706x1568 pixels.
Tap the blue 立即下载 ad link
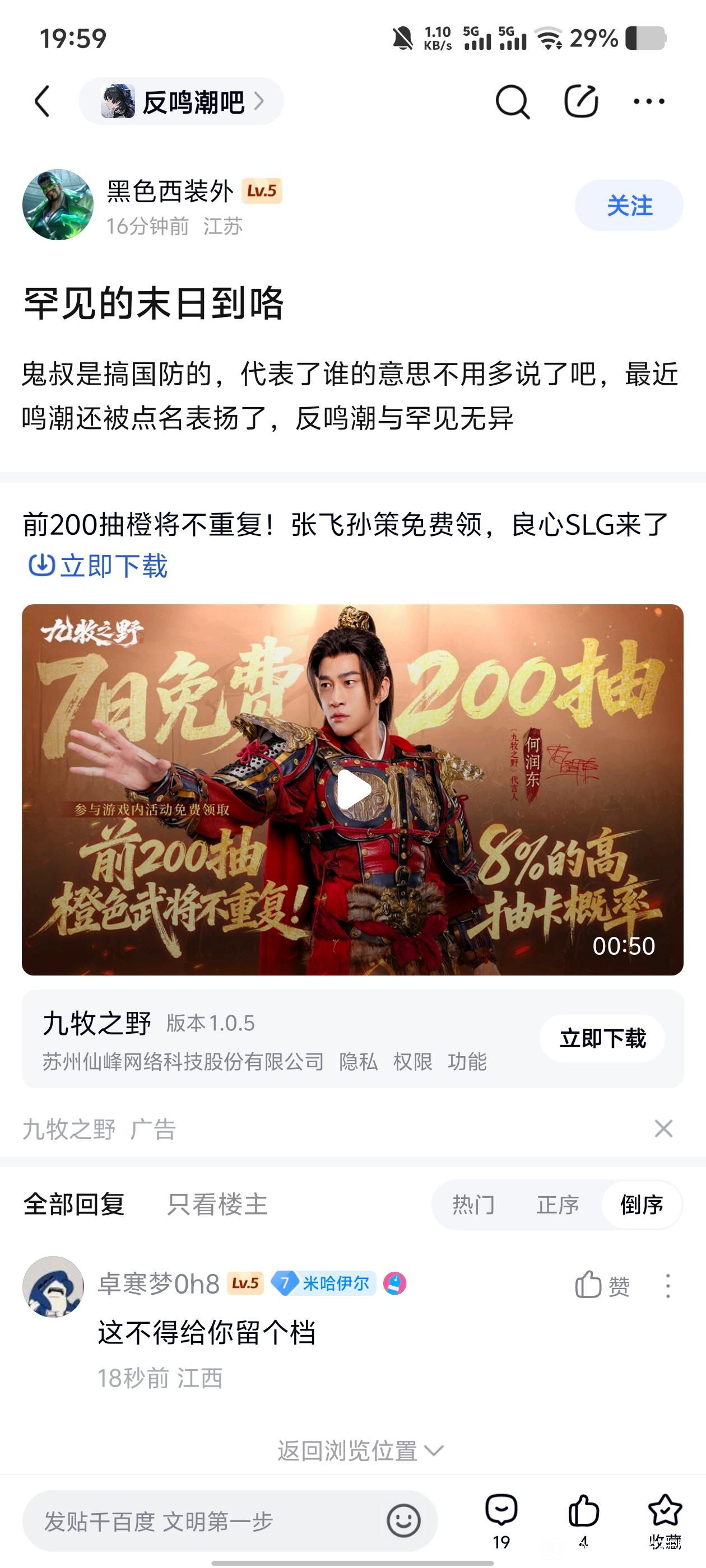[x=99, y=566]
